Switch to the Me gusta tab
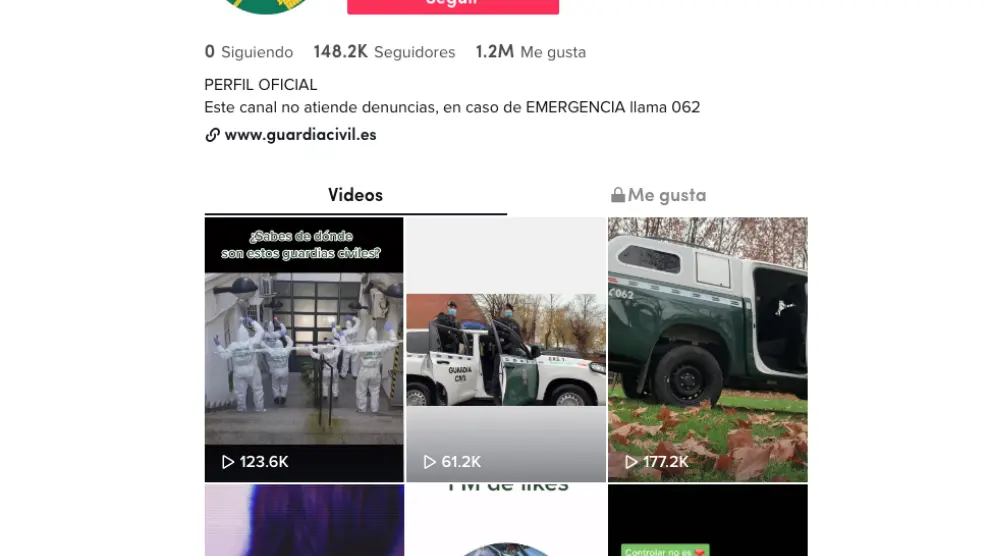 pos(658,195)
